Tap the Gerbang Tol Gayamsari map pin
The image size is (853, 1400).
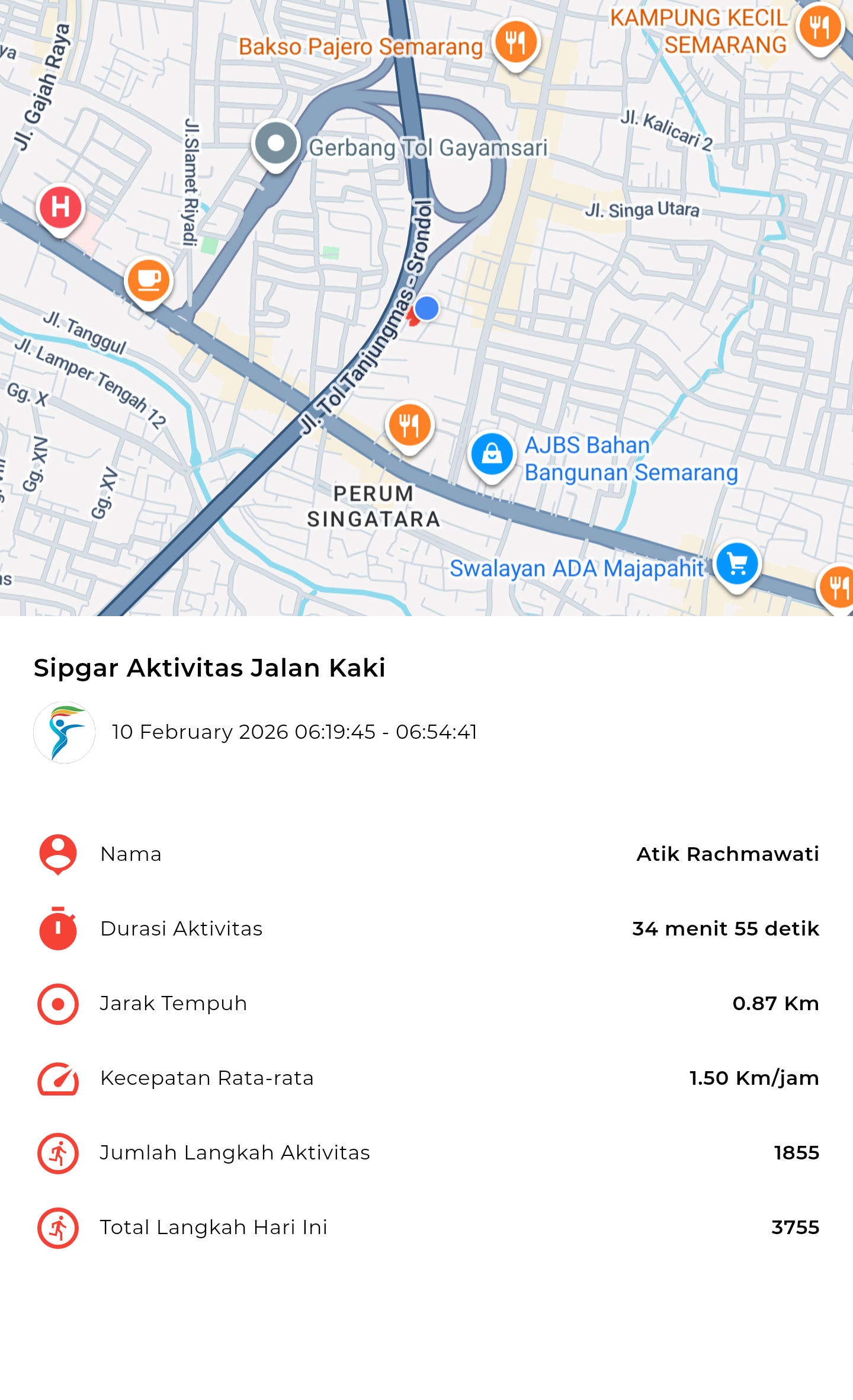pos(275,144)
